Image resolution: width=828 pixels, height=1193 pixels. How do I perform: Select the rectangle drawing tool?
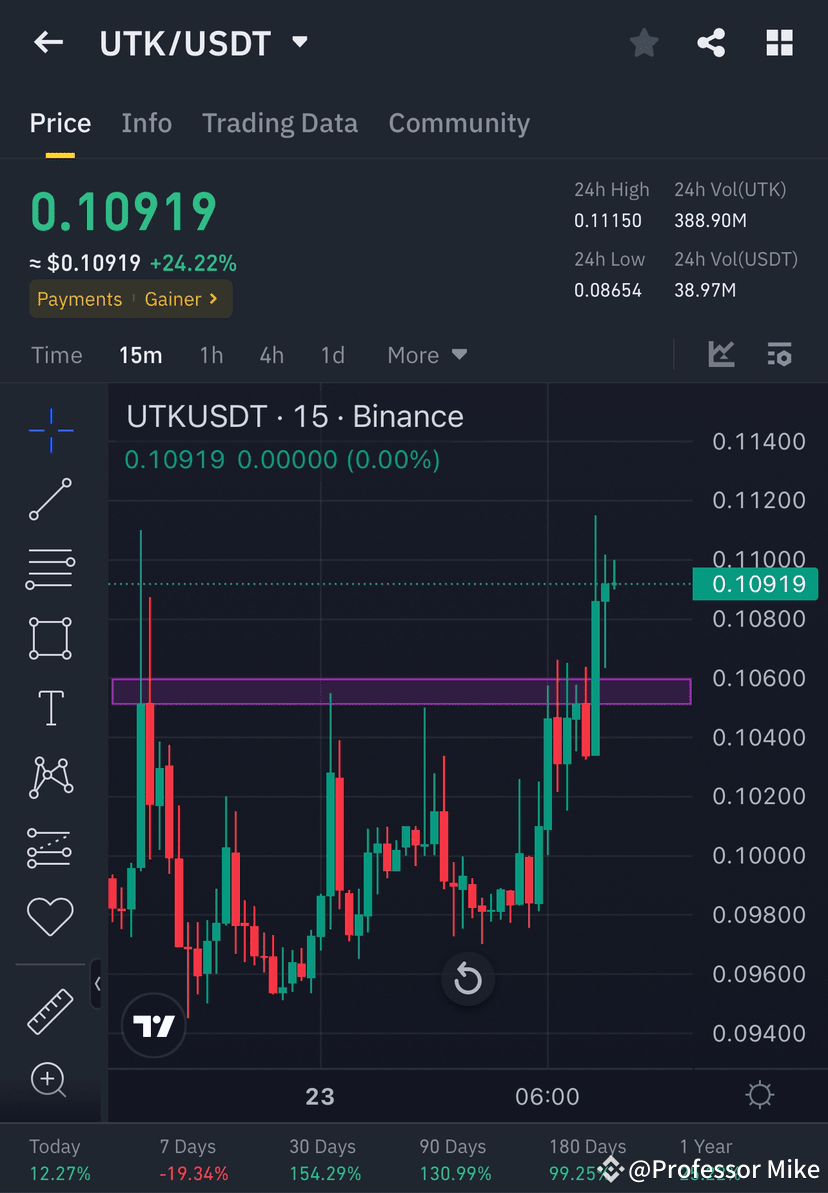50,638
